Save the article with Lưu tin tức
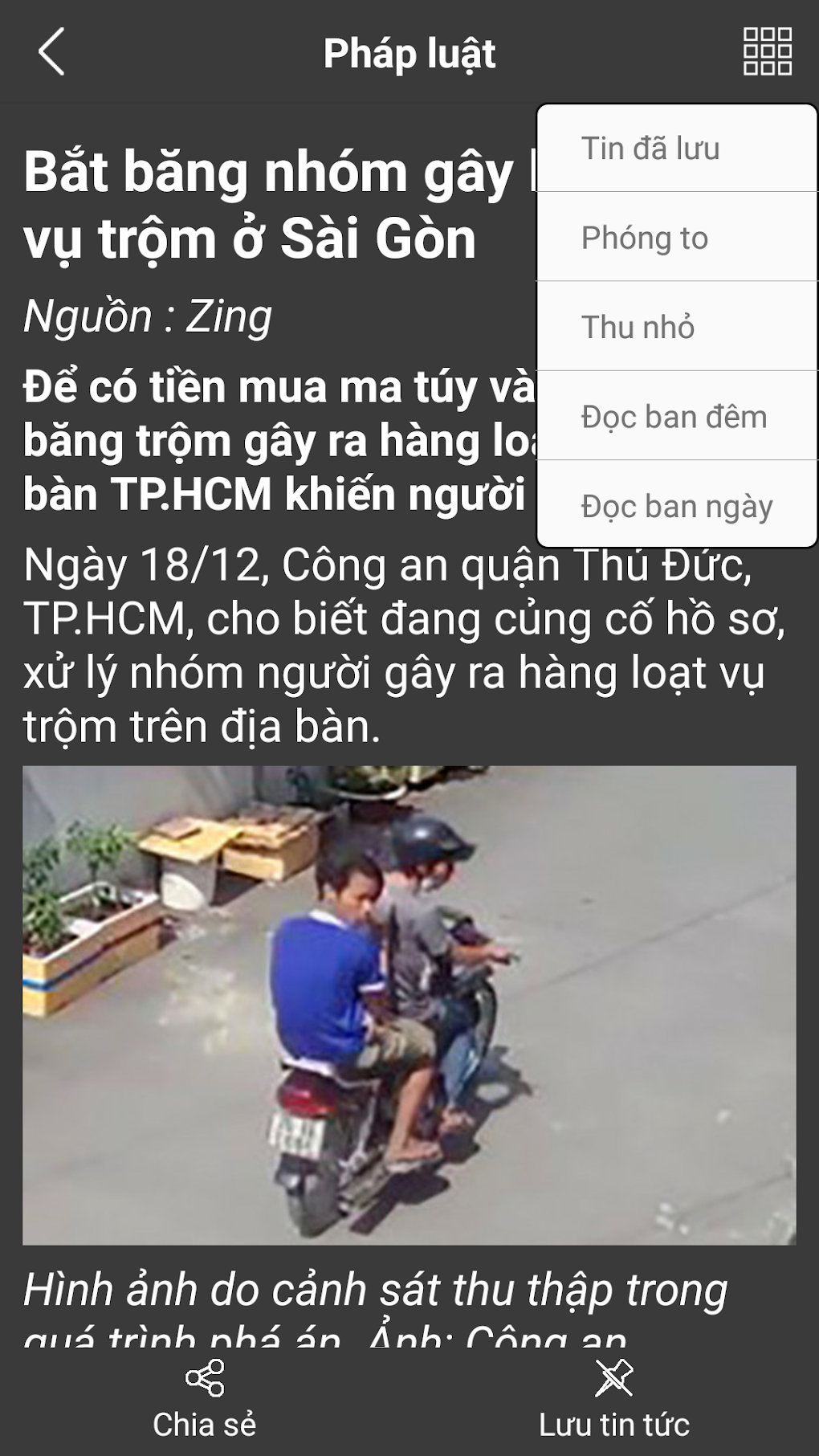Image resolution: width=819 pixels, height=1456 pixels. click(x=614, y=1399)
